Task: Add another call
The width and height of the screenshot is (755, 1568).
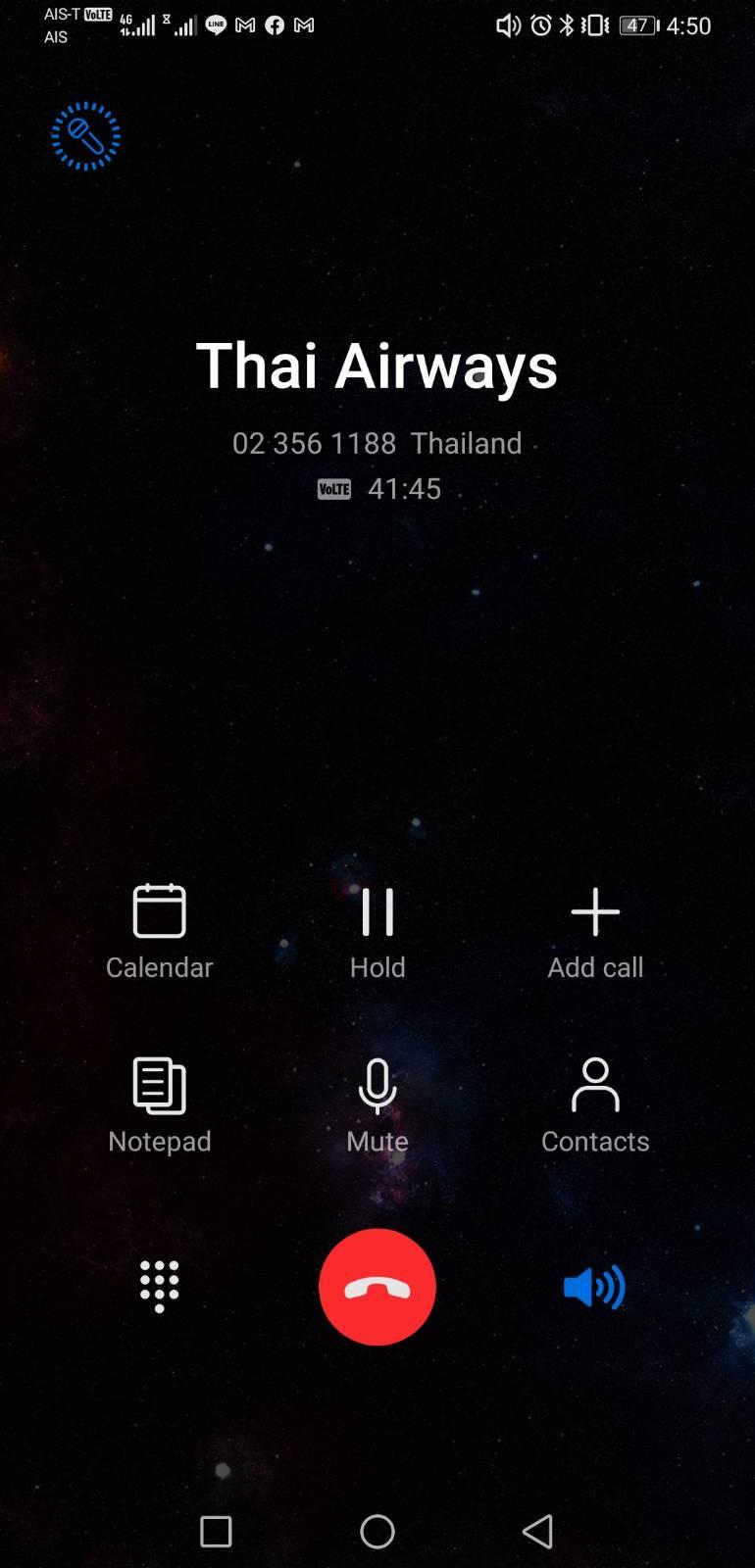Action: (595, 931)
